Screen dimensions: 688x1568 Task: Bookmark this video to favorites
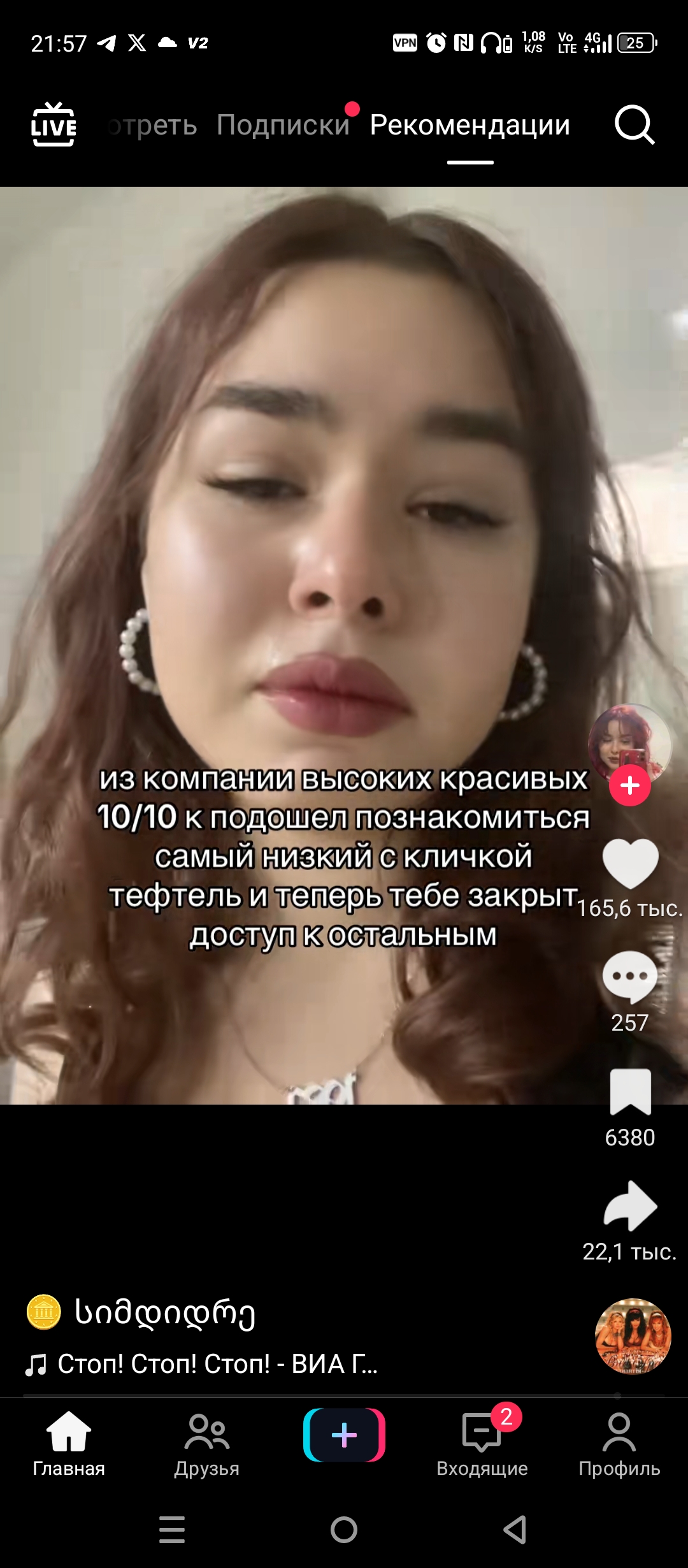click(629, 1091)
